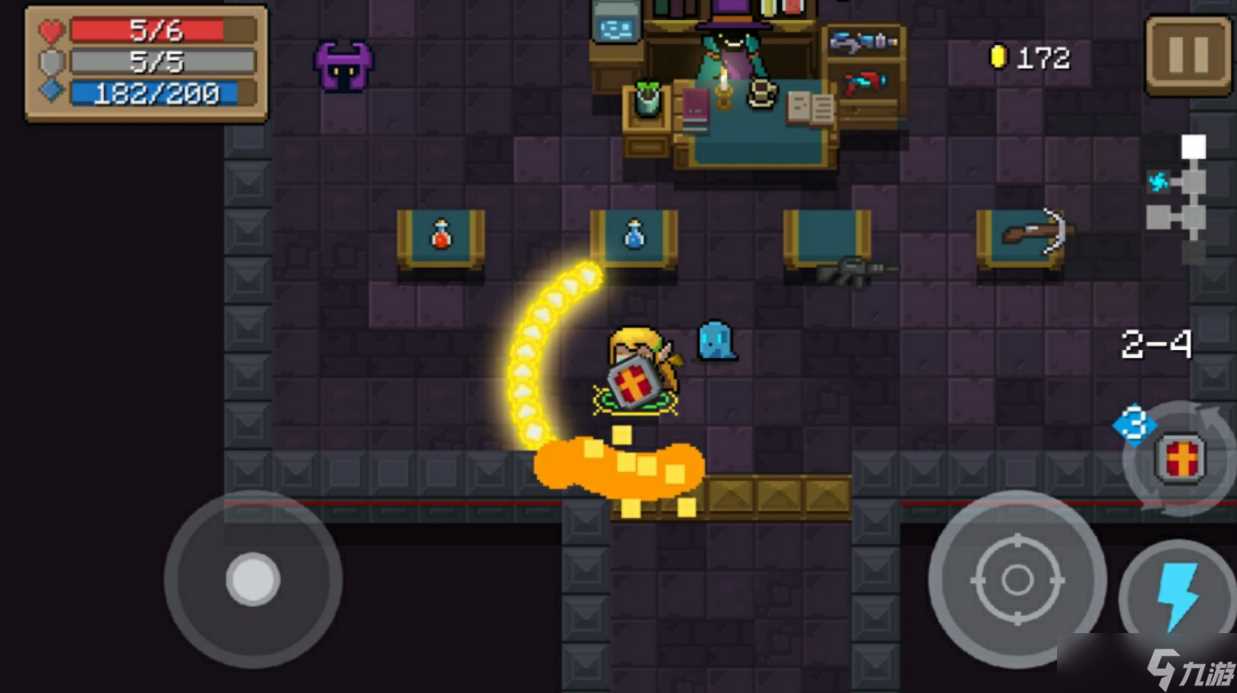Image resolution: width=1237 pixels, height=693 pixels.
Task: Fire with the crosshair attack button
Action: coord(1017,579)
